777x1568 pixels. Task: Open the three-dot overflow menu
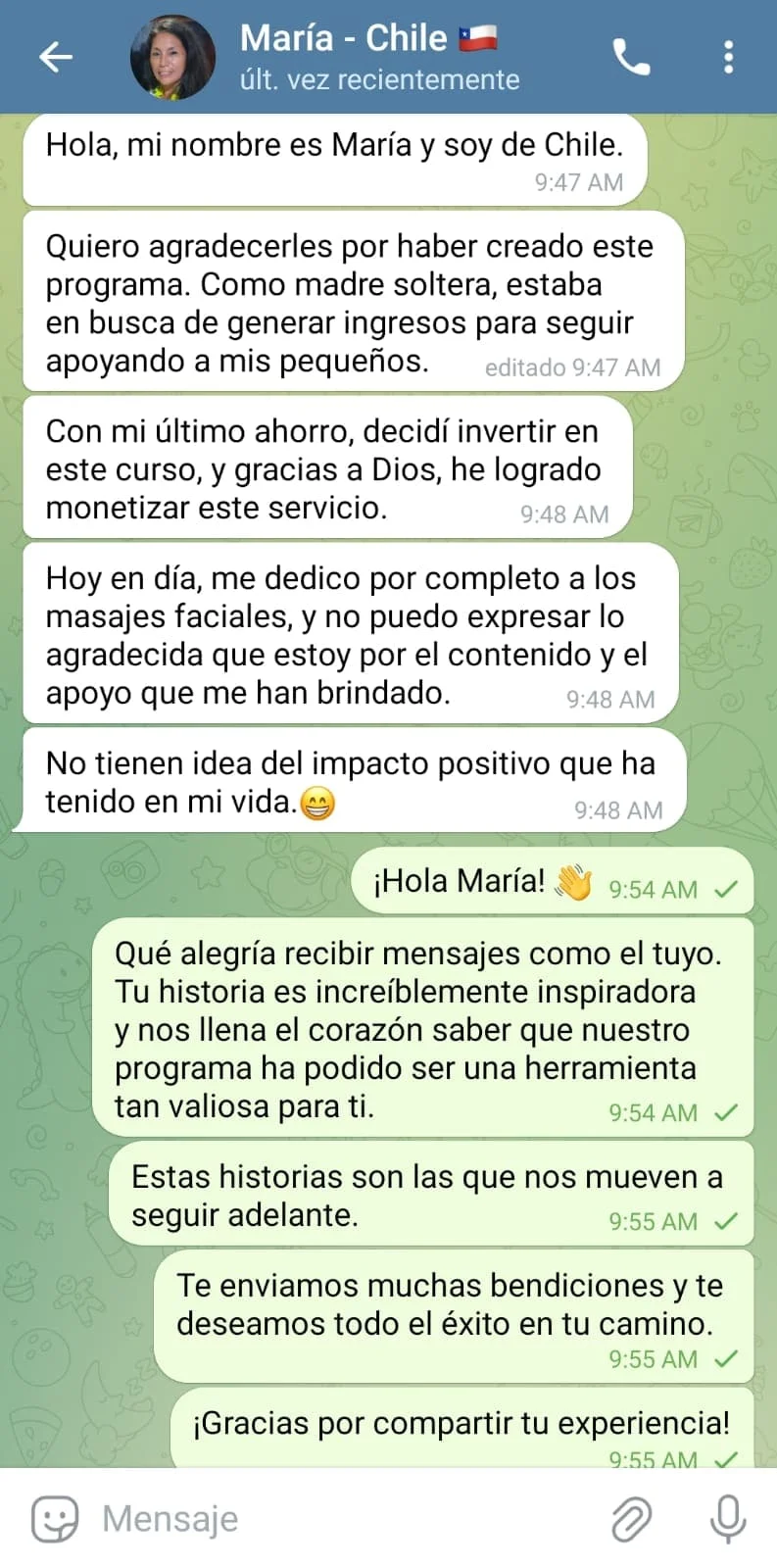728,57
